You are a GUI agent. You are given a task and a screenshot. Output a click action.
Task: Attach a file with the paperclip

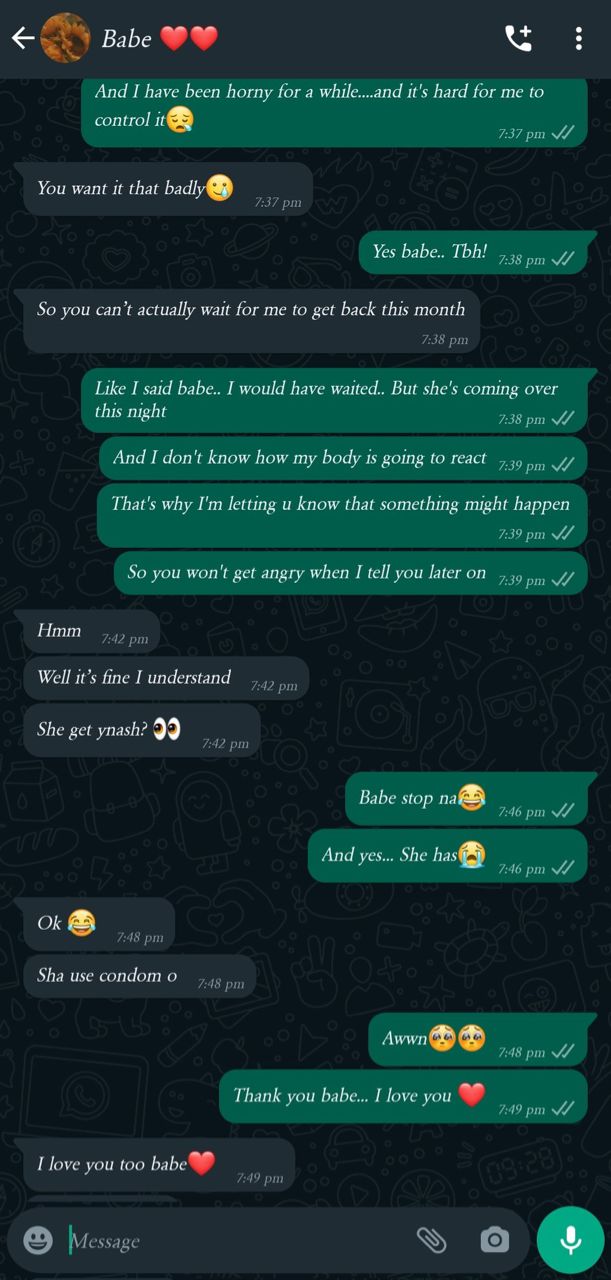click(x=431, y=1241)
